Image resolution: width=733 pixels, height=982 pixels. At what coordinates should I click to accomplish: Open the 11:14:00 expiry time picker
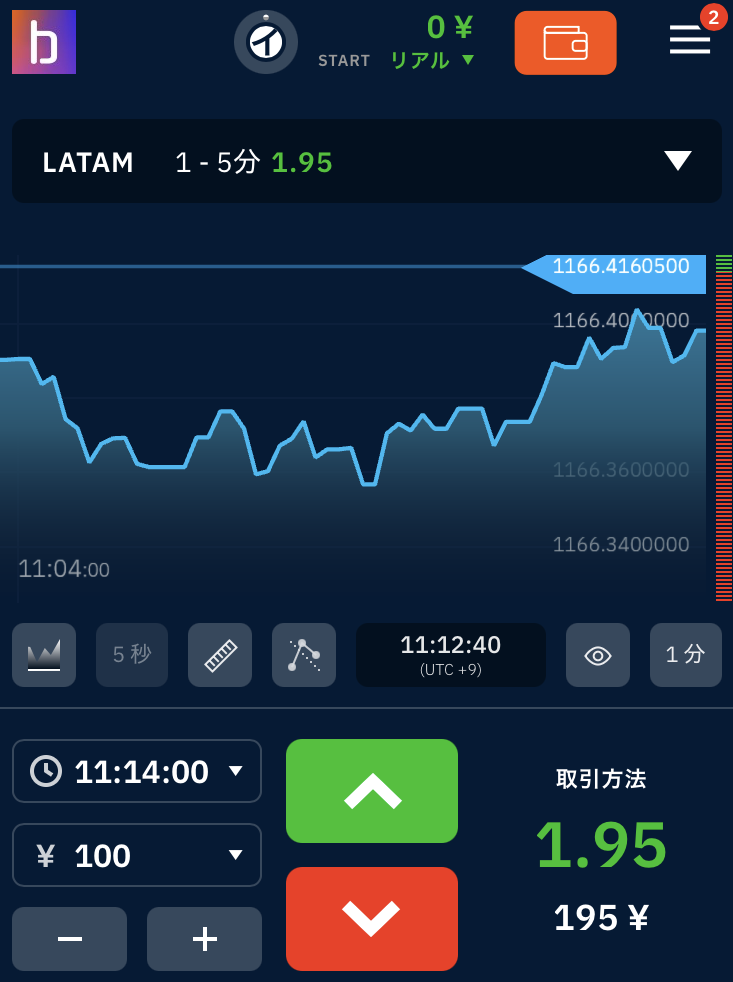click(137, 770)
